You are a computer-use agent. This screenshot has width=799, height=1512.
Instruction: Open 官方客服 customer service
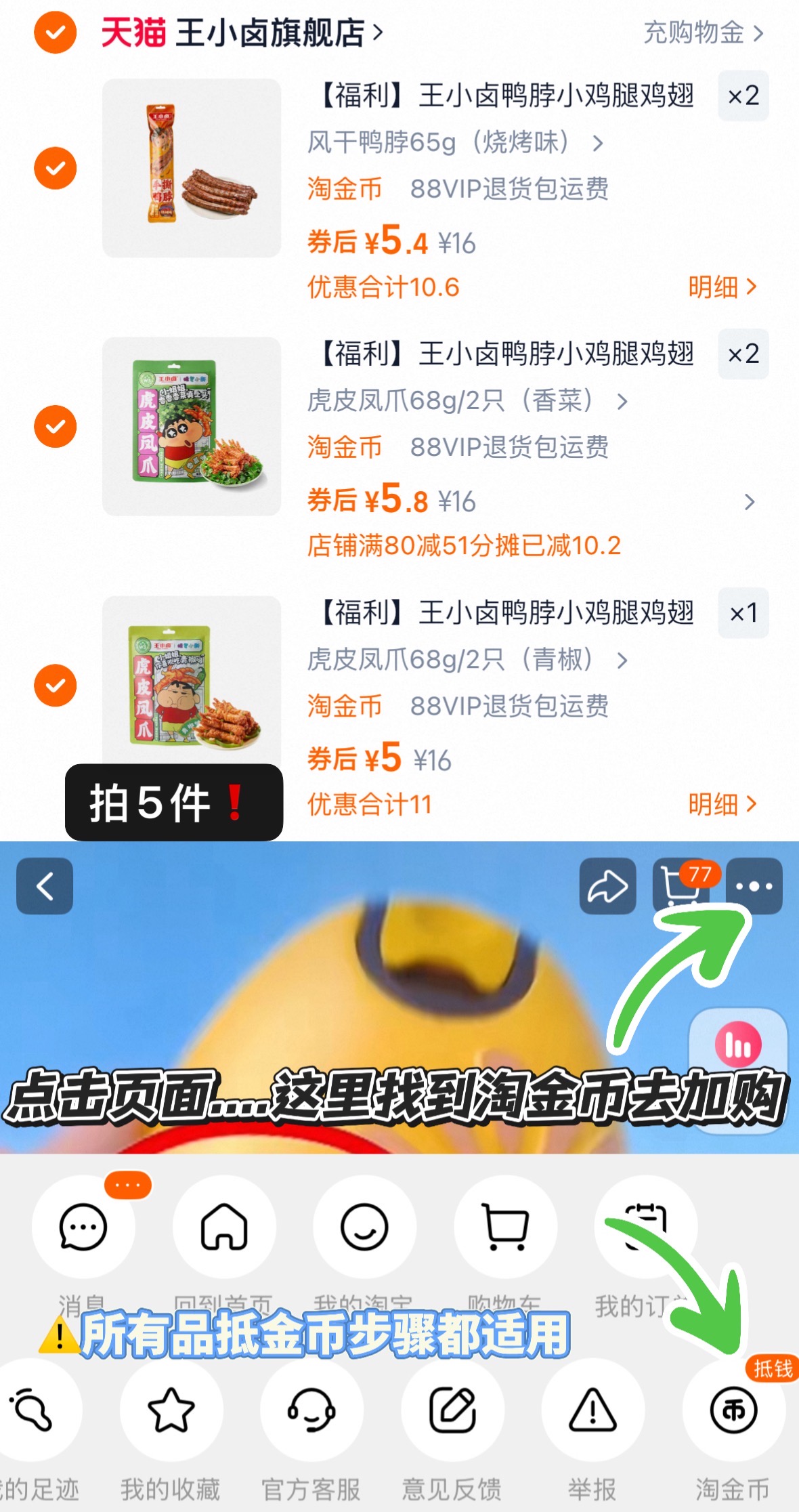(309, 1410)
